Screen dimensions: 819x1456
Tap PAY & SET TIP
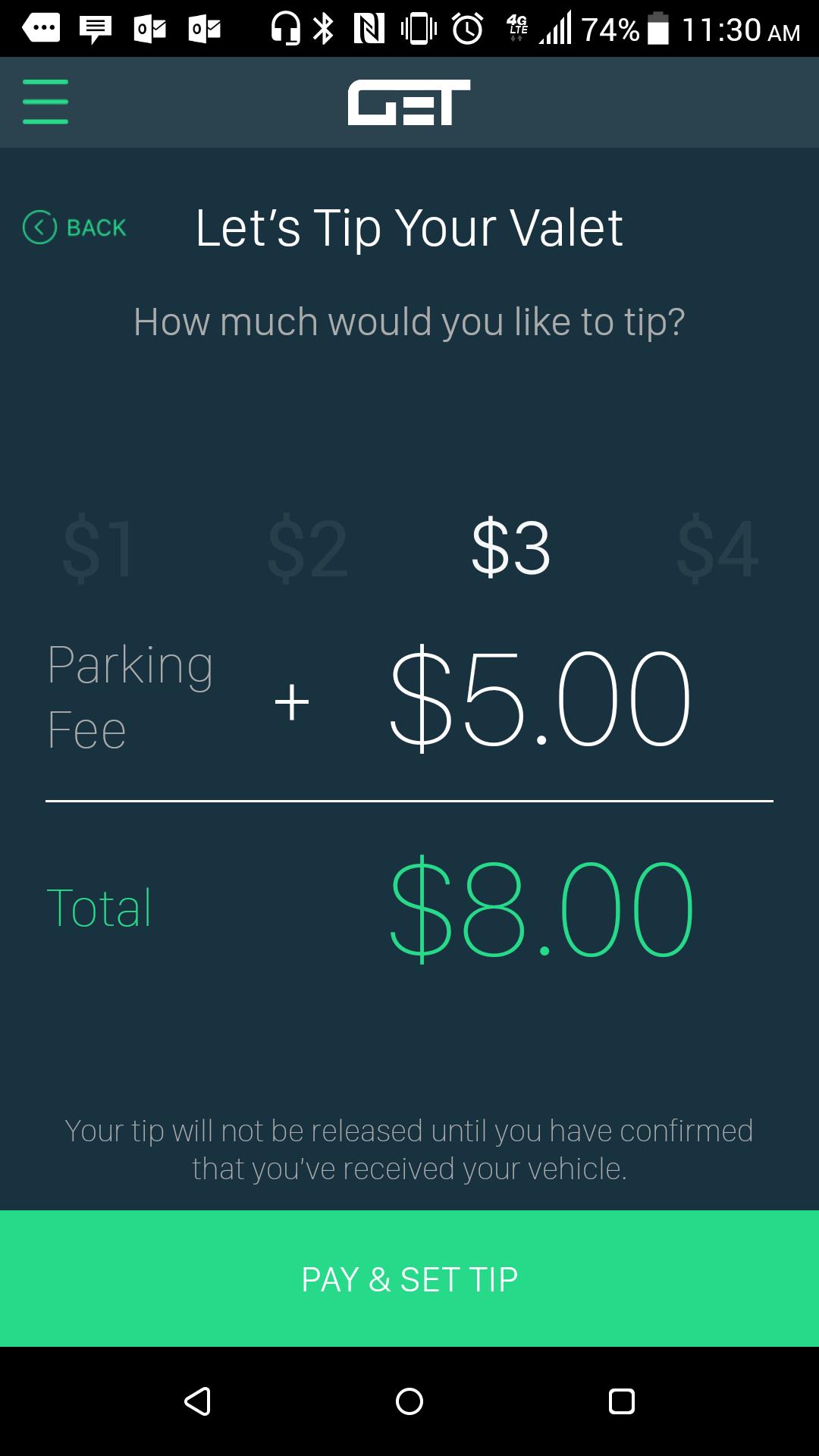coord(409,1279)
